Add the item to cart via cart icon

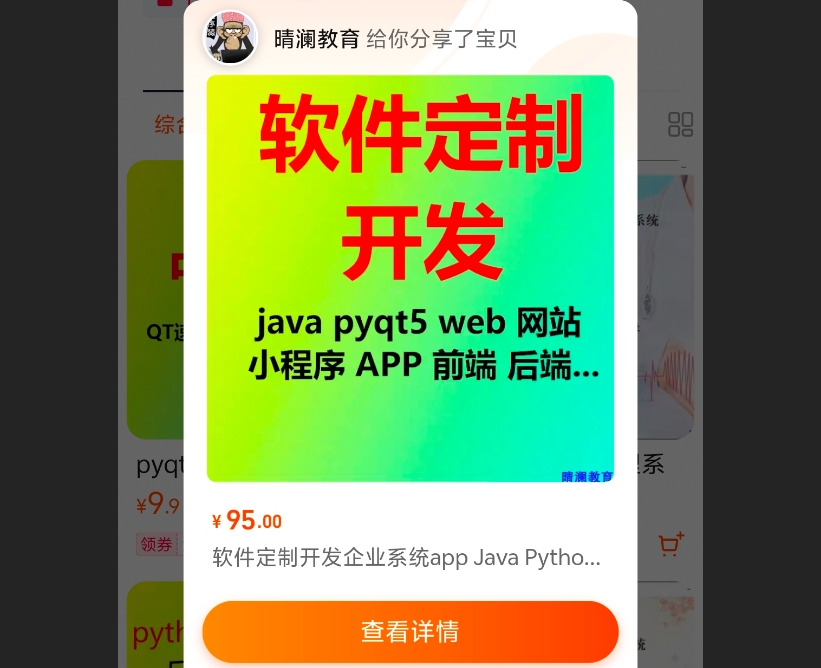click(670, 544)
